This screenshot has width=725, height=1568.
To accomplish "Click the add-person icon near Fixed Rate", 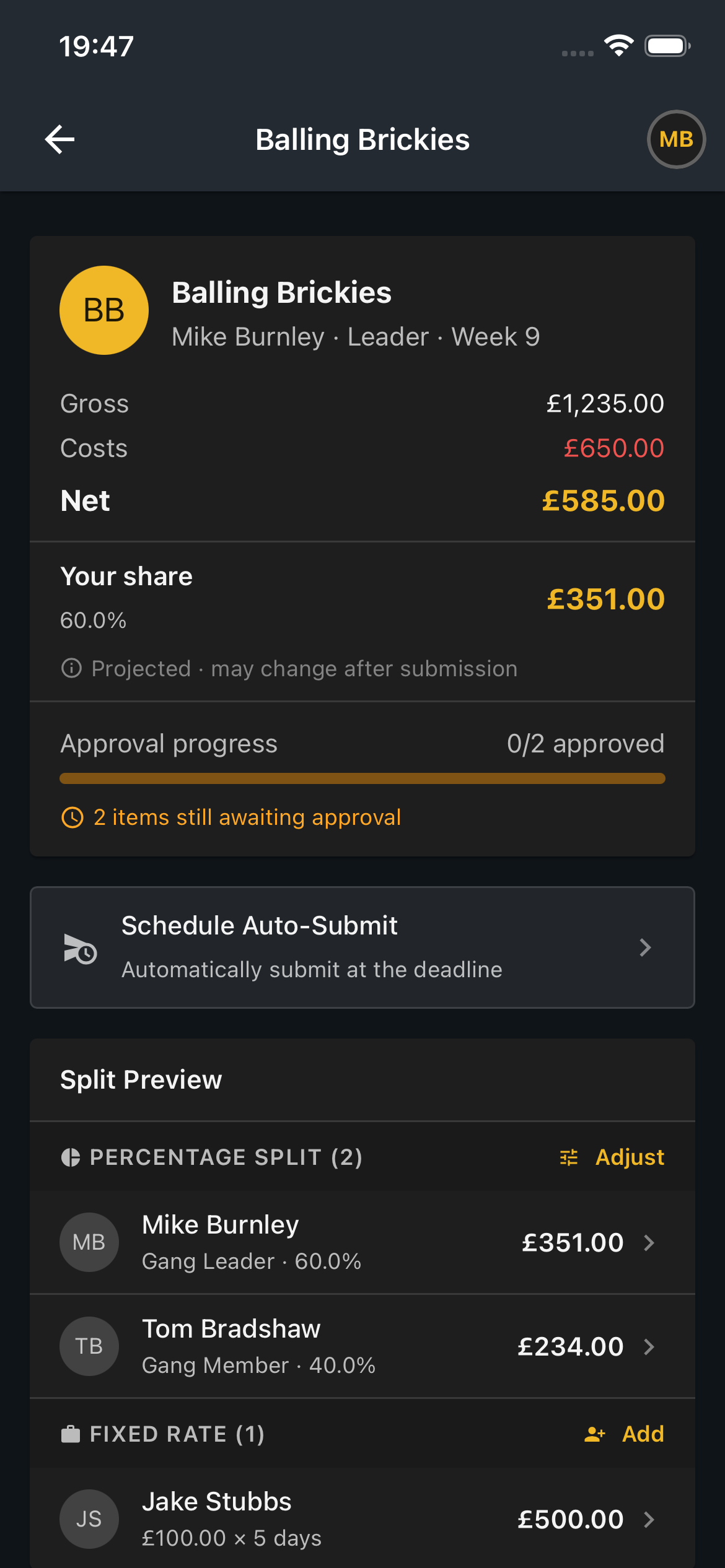I will [594, 1434].
